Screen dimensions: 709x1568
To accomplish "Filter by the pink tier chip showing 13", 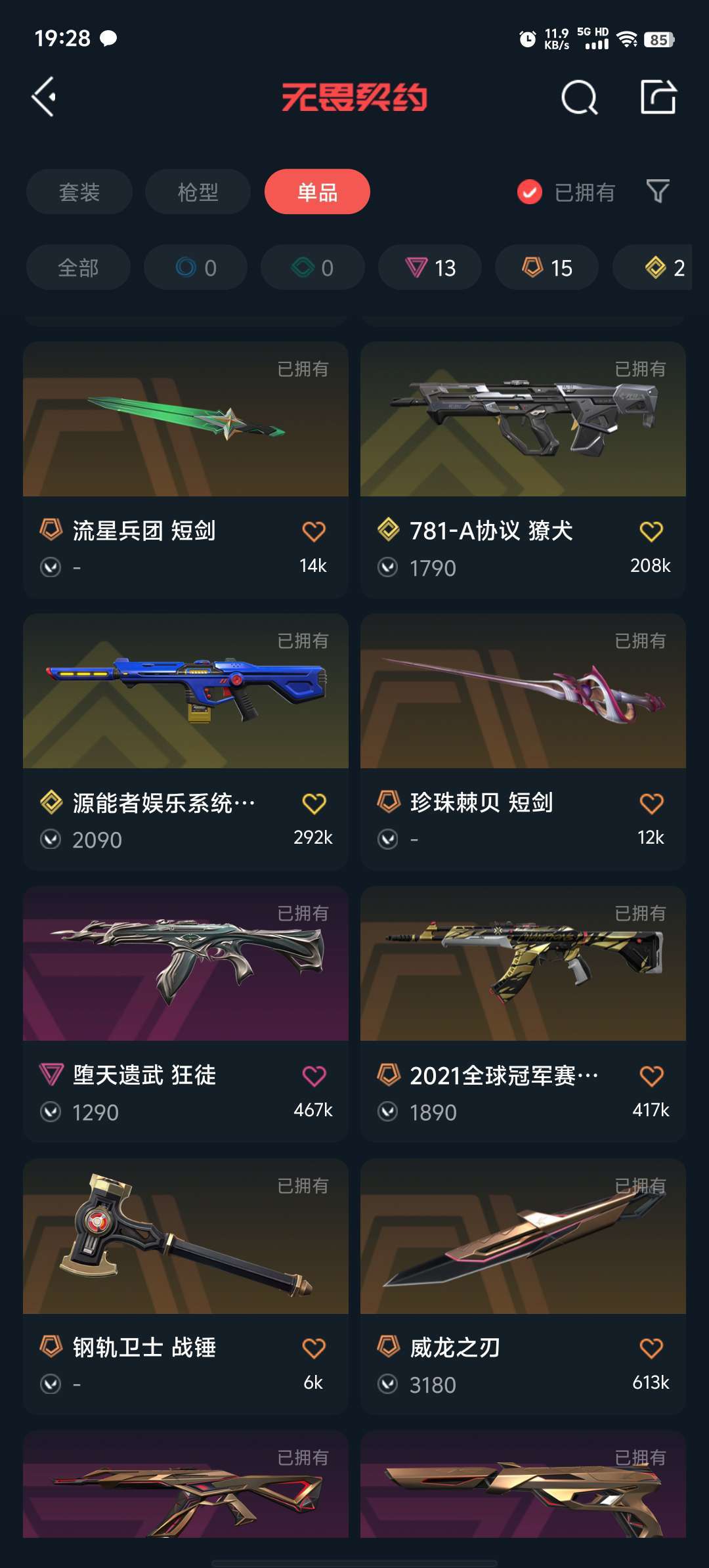I will point(430,267).
